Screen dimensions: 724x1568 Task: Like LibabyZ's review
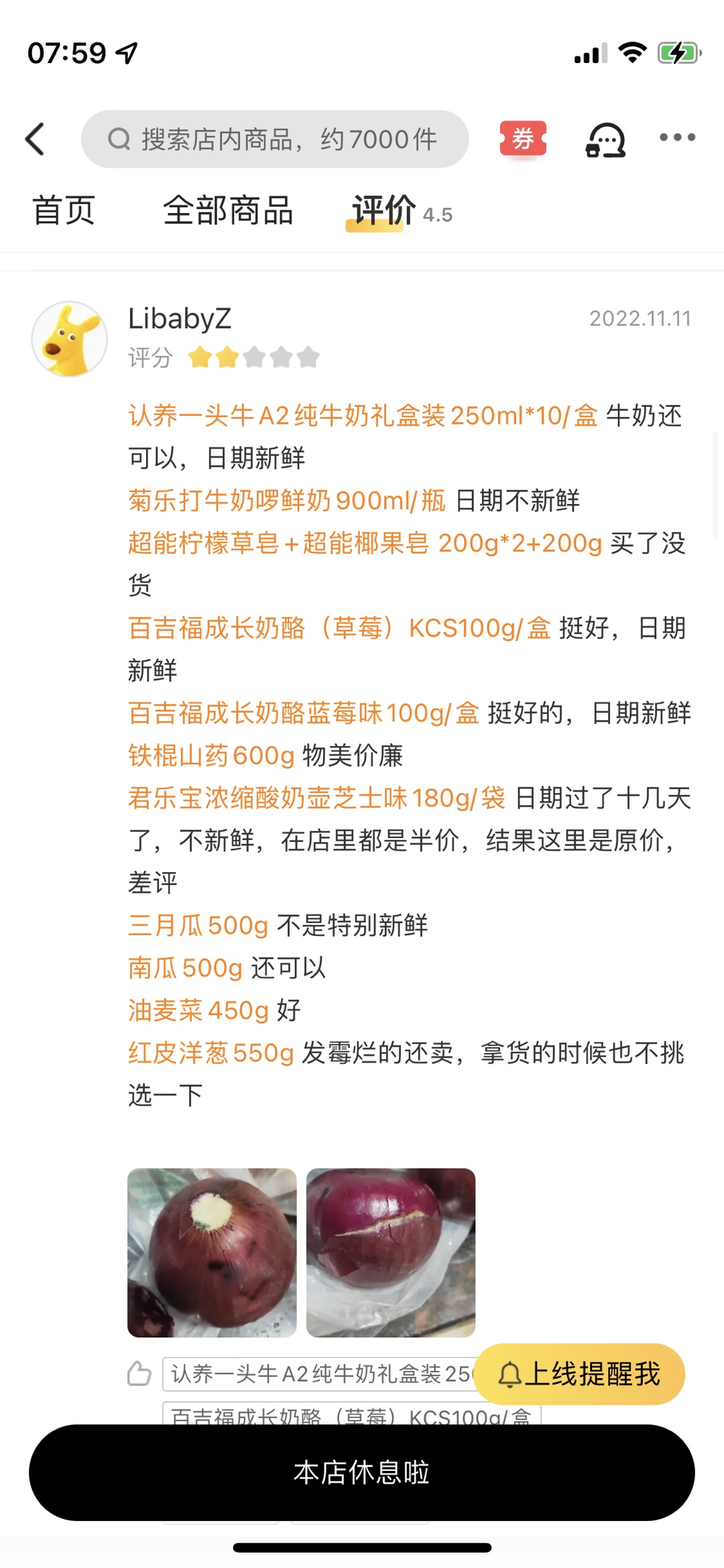pyautogui.click(x=139, y=1374)
